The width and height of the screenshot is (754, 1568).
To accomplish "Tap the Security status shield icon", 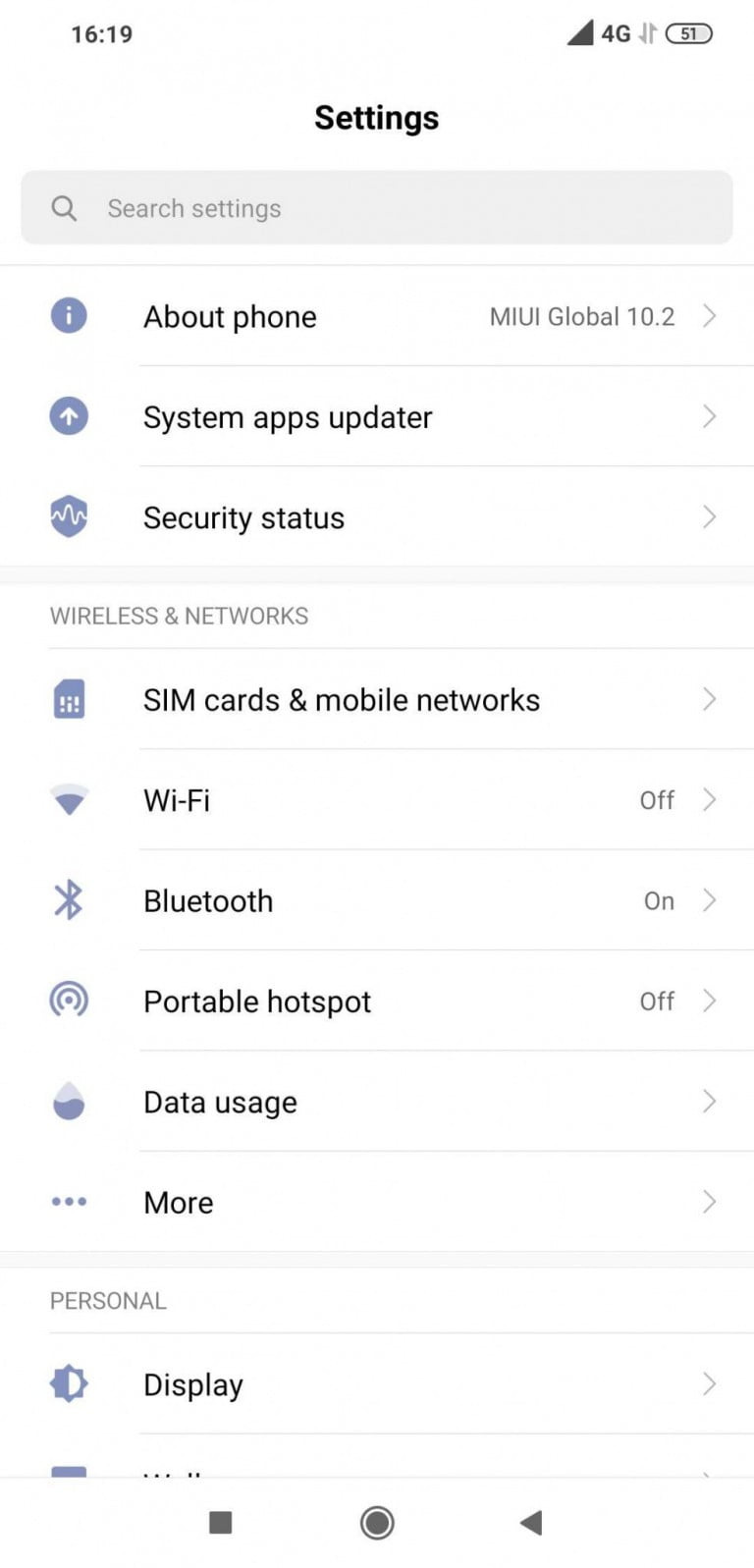I will click(x=68, y=515).
